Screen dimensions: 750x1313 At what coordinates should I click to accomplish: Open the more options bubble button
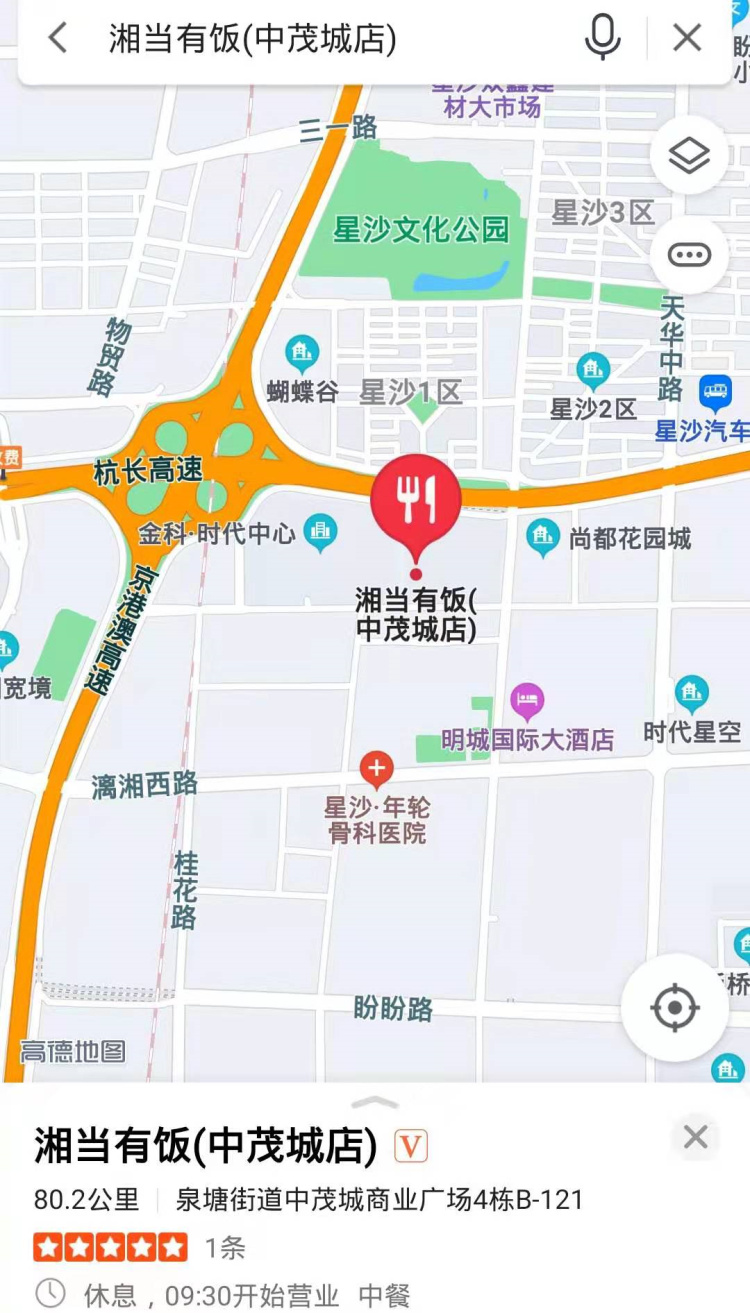(689, 255)
